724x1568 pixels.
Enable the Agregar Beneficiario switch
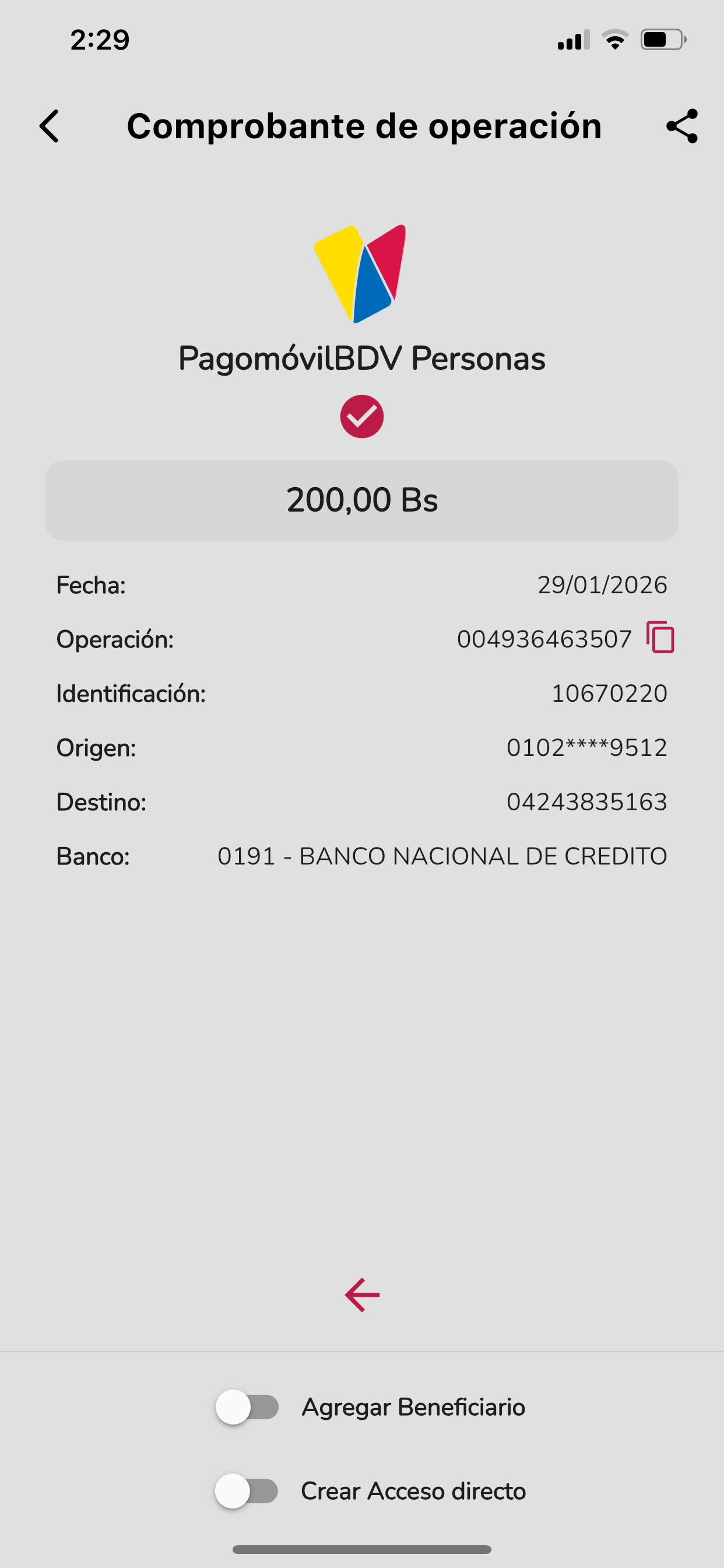tap(248, 1406)
